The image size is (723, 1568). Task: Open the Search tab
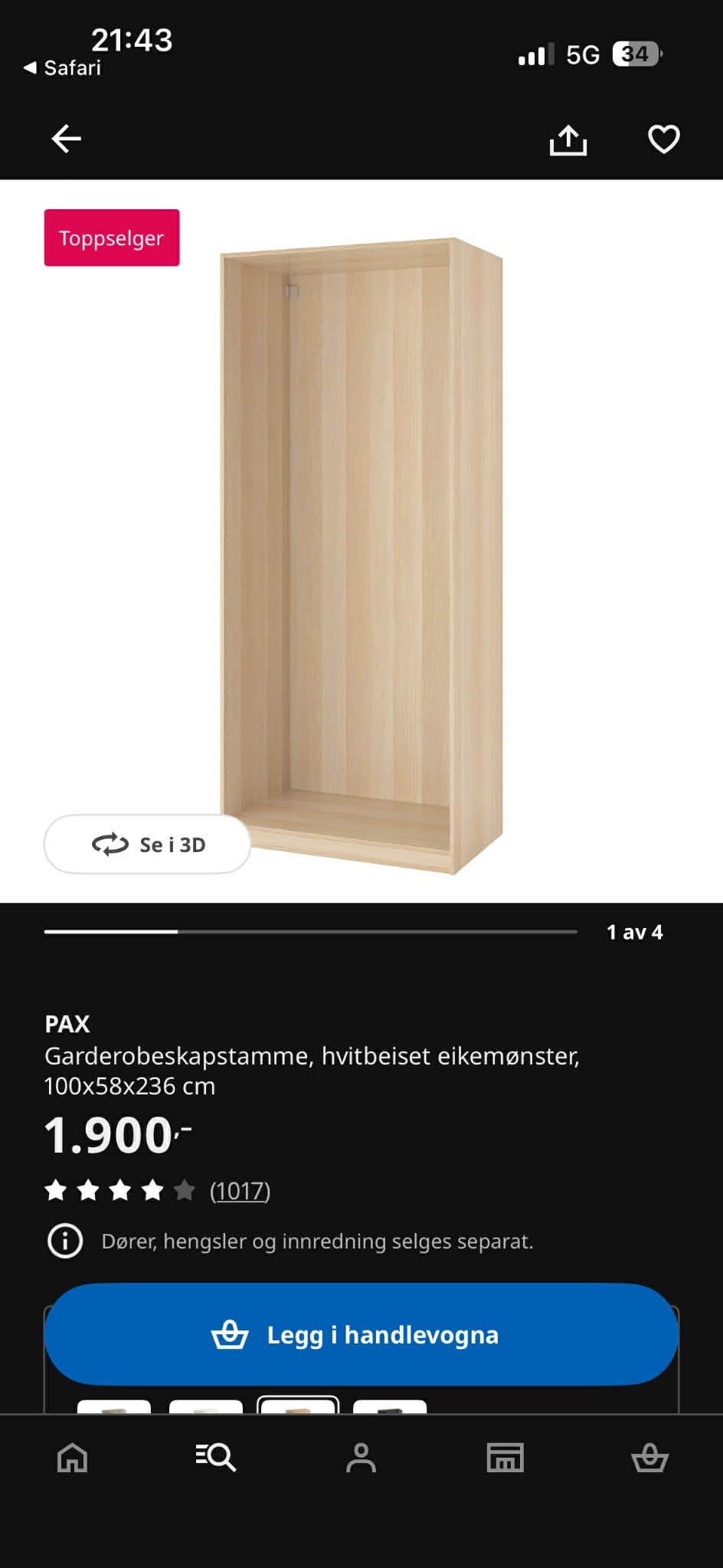pyautogui.click(x=217, y=1458)
